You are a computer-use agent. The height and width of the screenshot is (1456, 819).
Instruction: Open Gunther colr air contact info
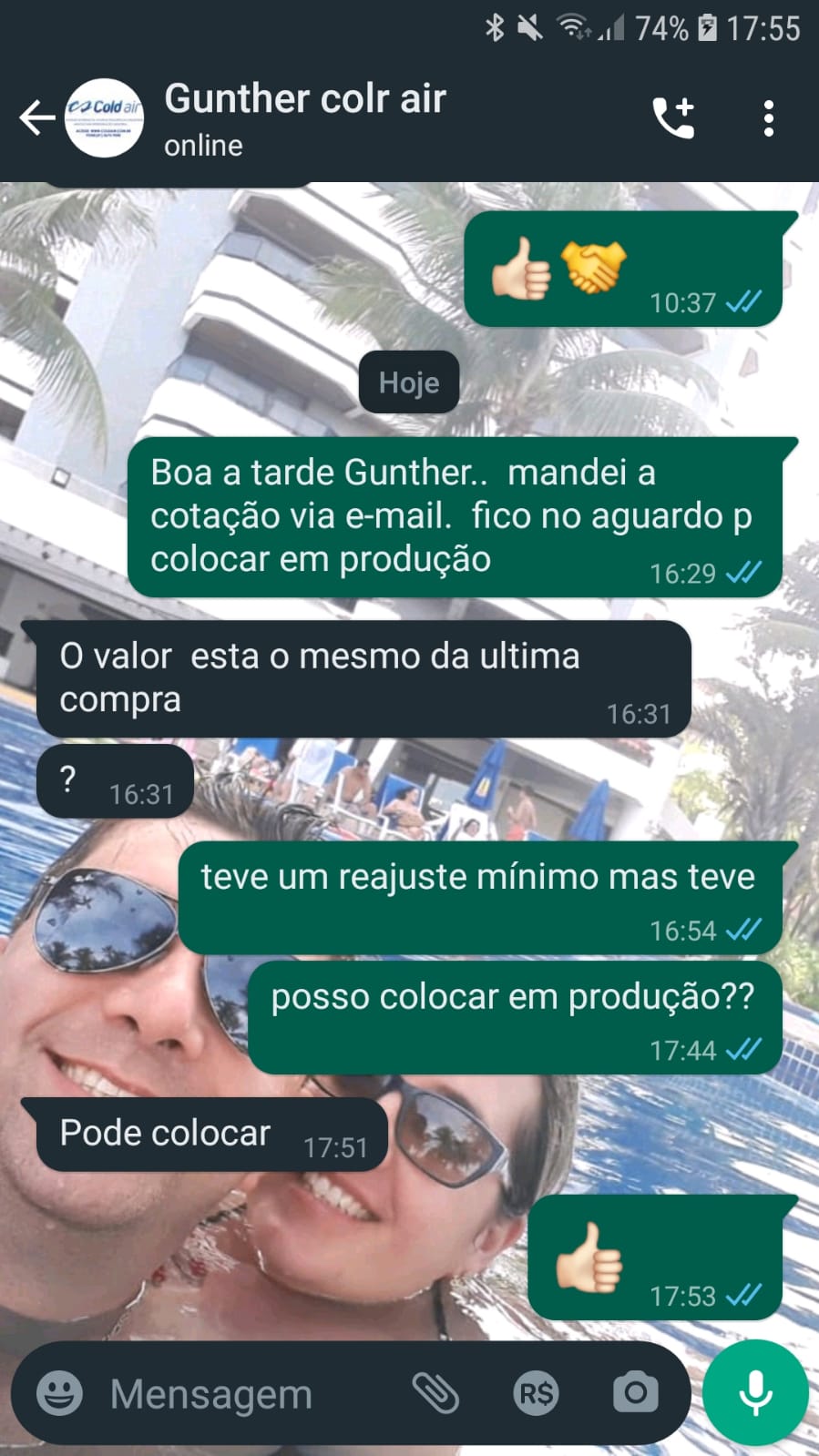tap(305, 118)
